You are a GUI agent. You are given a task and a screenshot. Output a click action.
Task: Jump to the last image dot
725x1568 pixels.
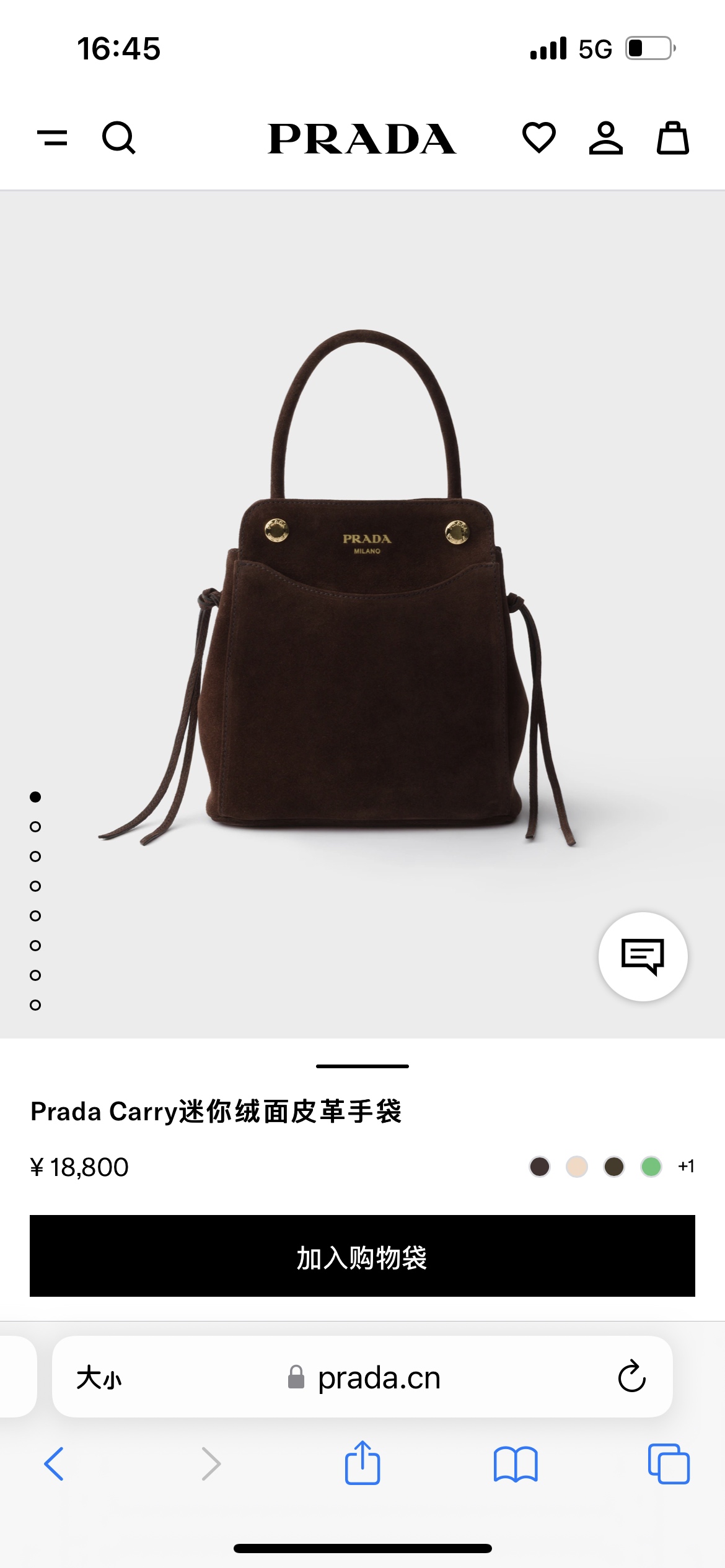tap(35, 1005)
